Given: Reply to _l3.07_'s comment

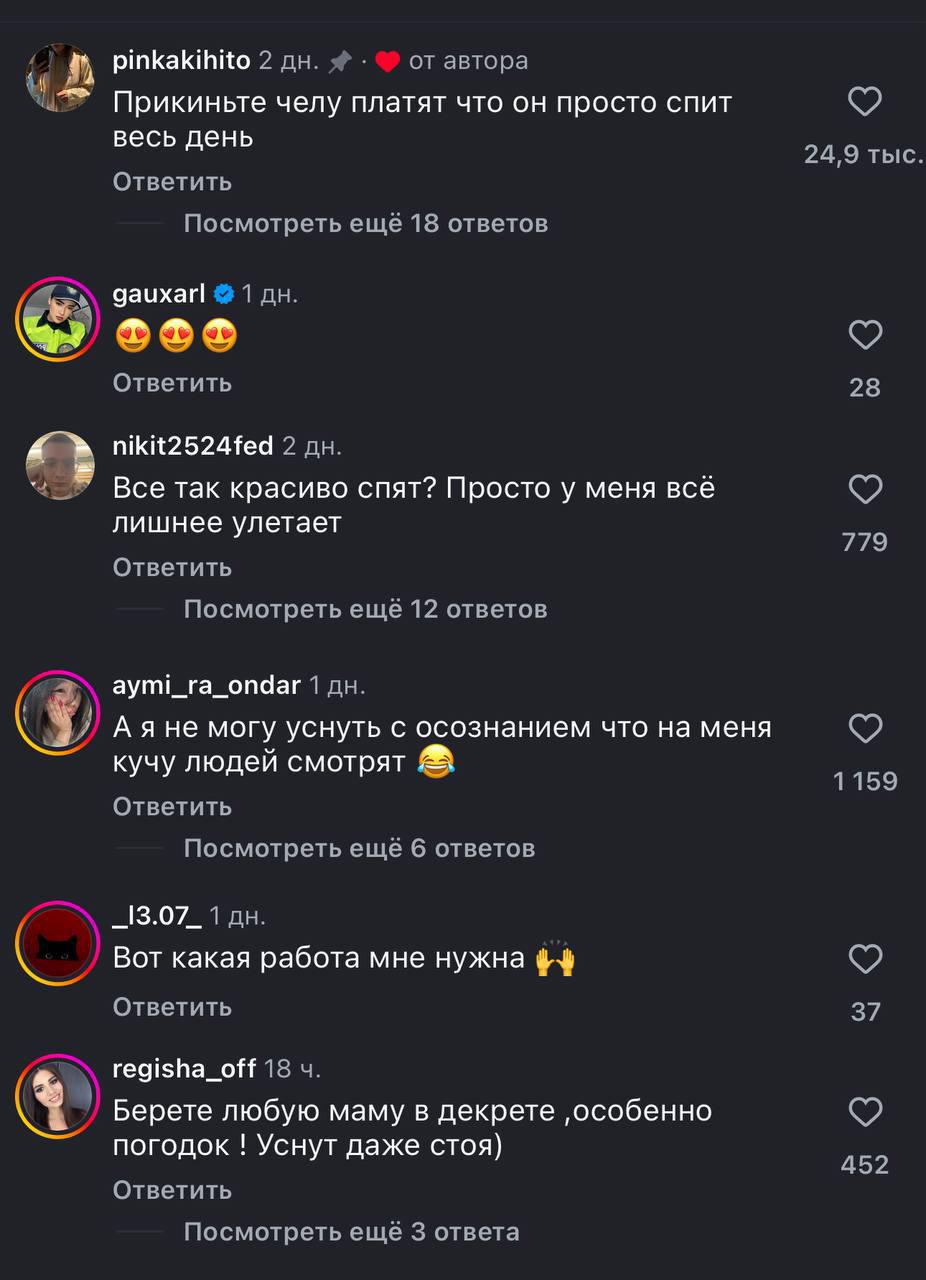Looking at the screenshot, I should tap(172, 1007).
